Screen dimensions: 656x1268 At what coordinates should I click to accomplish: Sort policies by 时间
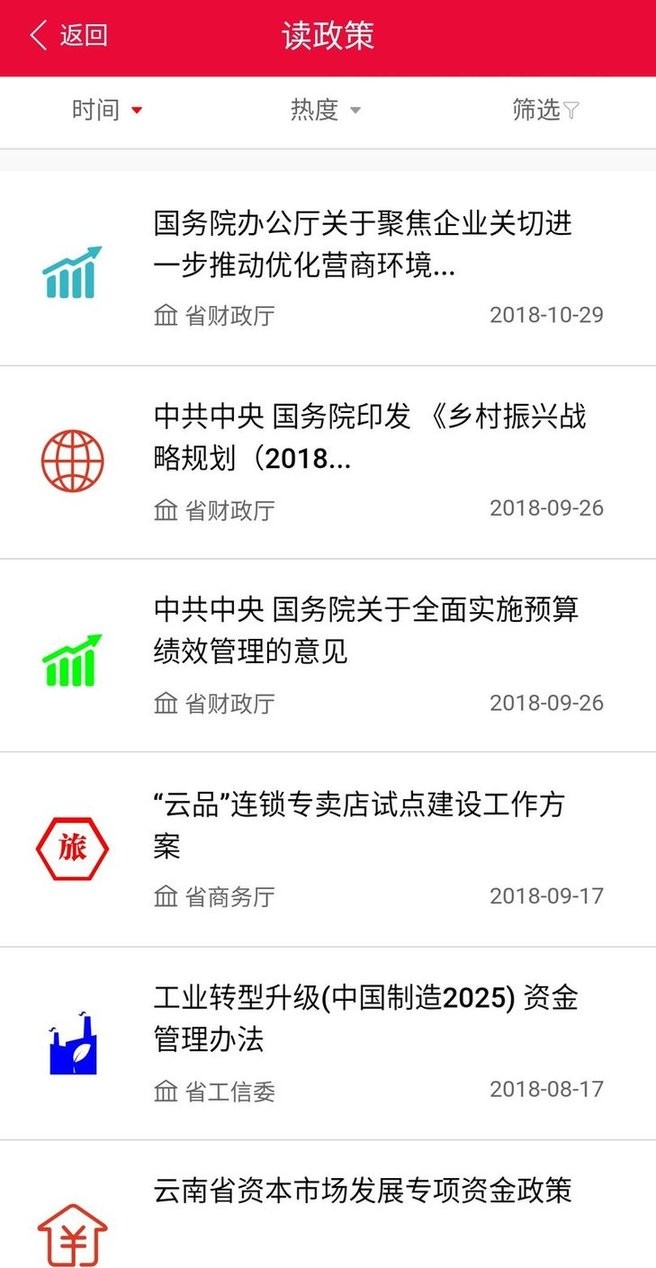[107, 110]
